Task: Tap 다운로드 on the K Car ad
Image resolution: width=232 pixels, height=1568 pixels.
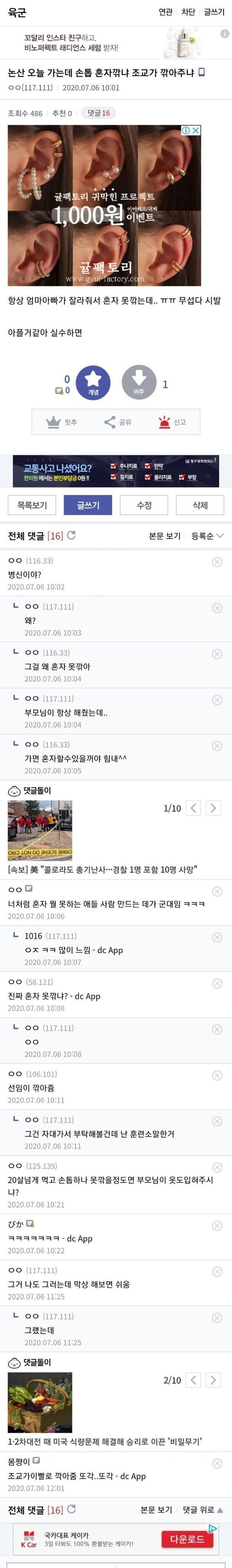Action: 187,1539
